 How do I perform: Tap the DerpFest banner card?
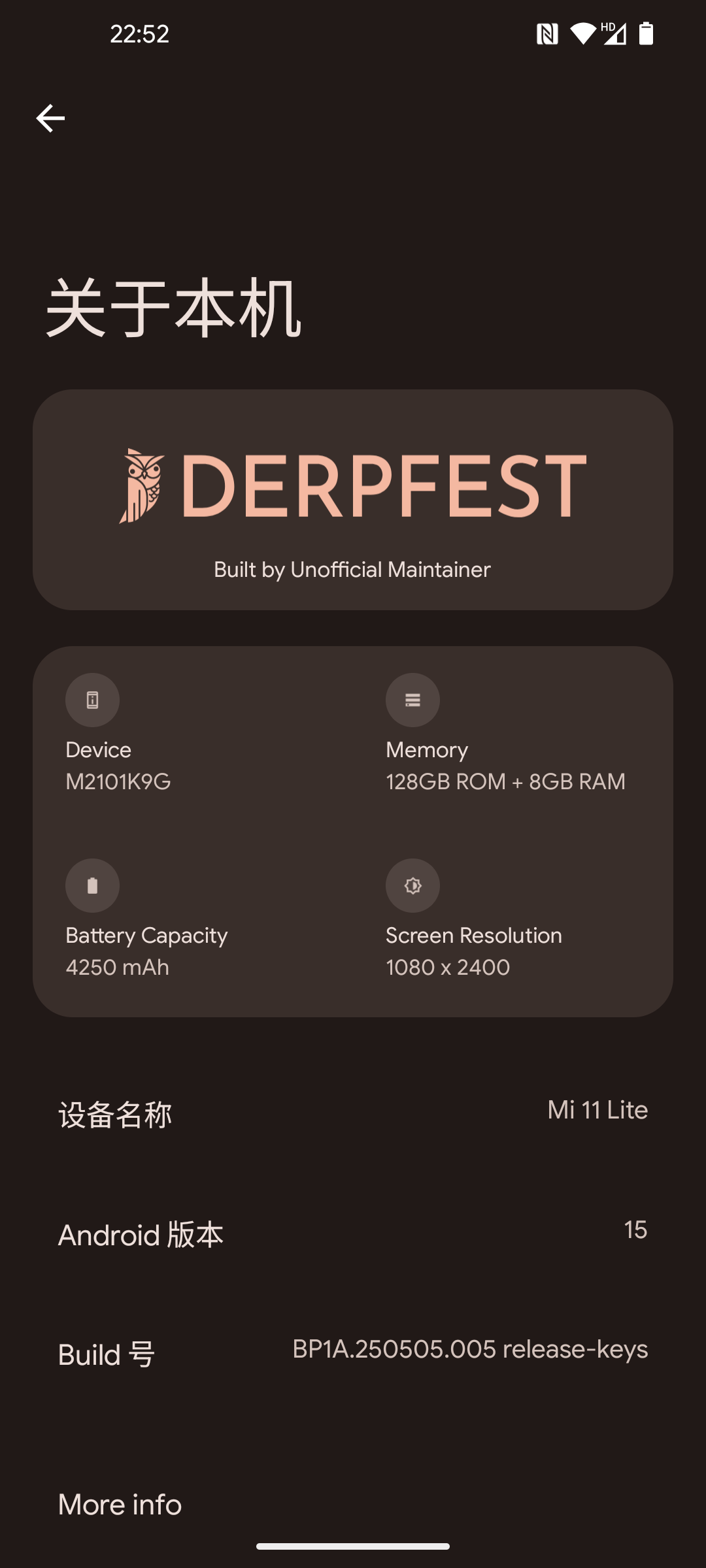[353, 500]
